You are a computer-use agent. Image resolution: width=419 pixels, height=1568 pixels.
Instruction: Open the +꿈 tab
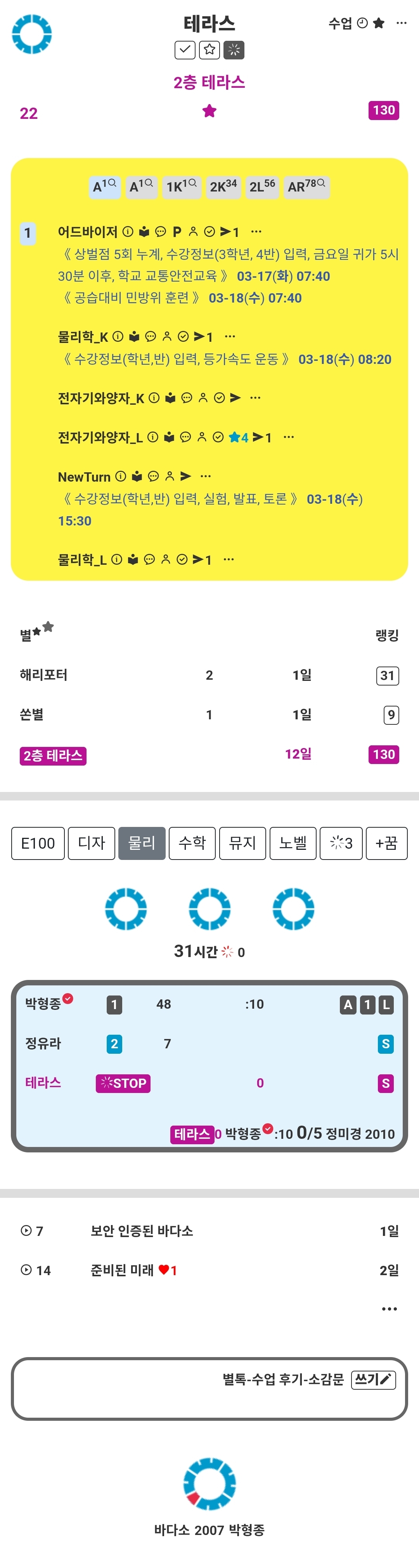pos(386,843)
